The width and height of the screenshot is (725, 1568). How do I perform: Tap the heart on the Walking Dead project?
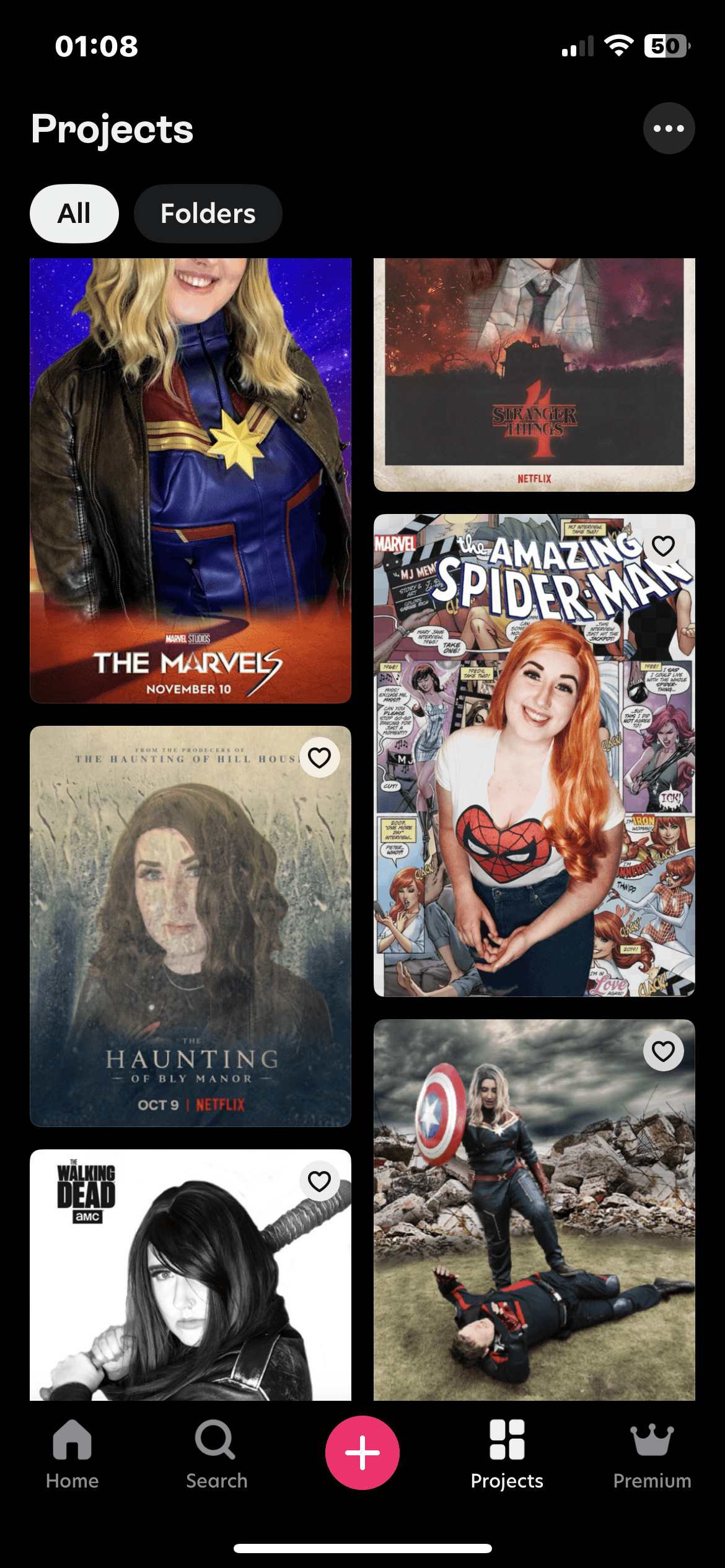click(319, 1181)
